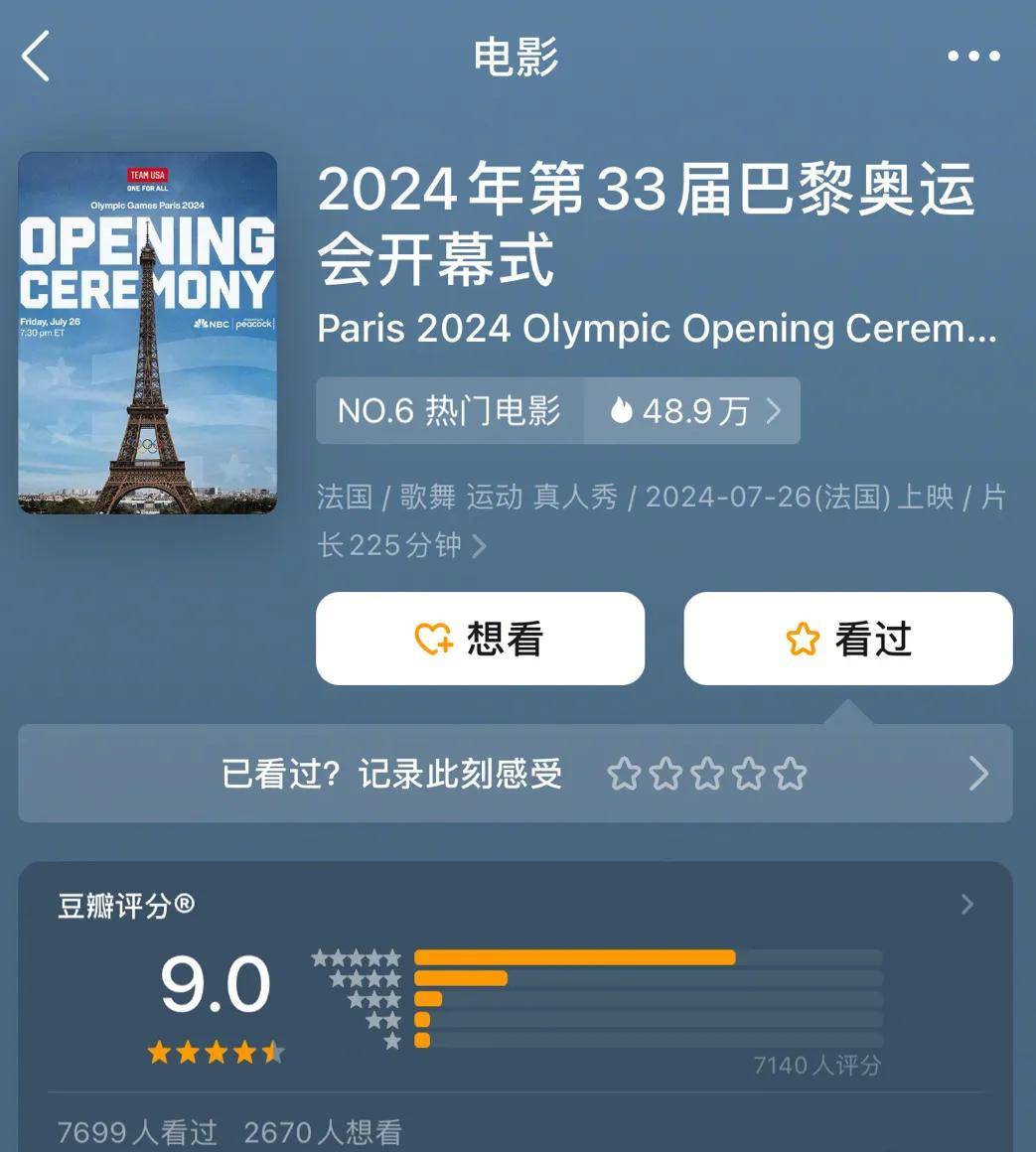The image size is (1036, 1152).
Task: Open the NO.6 热门电影 ranking chip
Action: (x=449, y=410)
